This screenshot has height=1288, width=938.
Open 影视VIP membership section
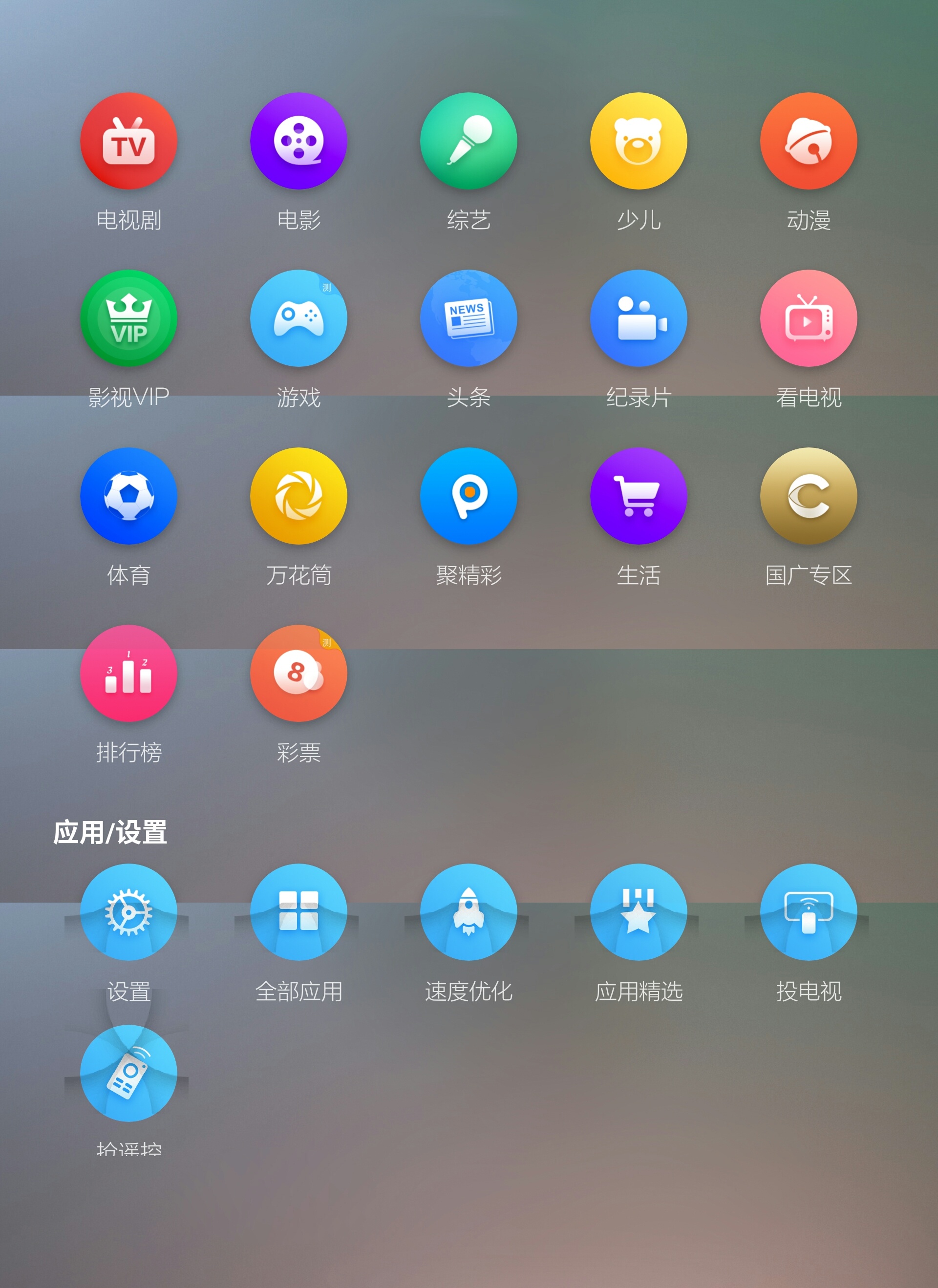point(128,318)
